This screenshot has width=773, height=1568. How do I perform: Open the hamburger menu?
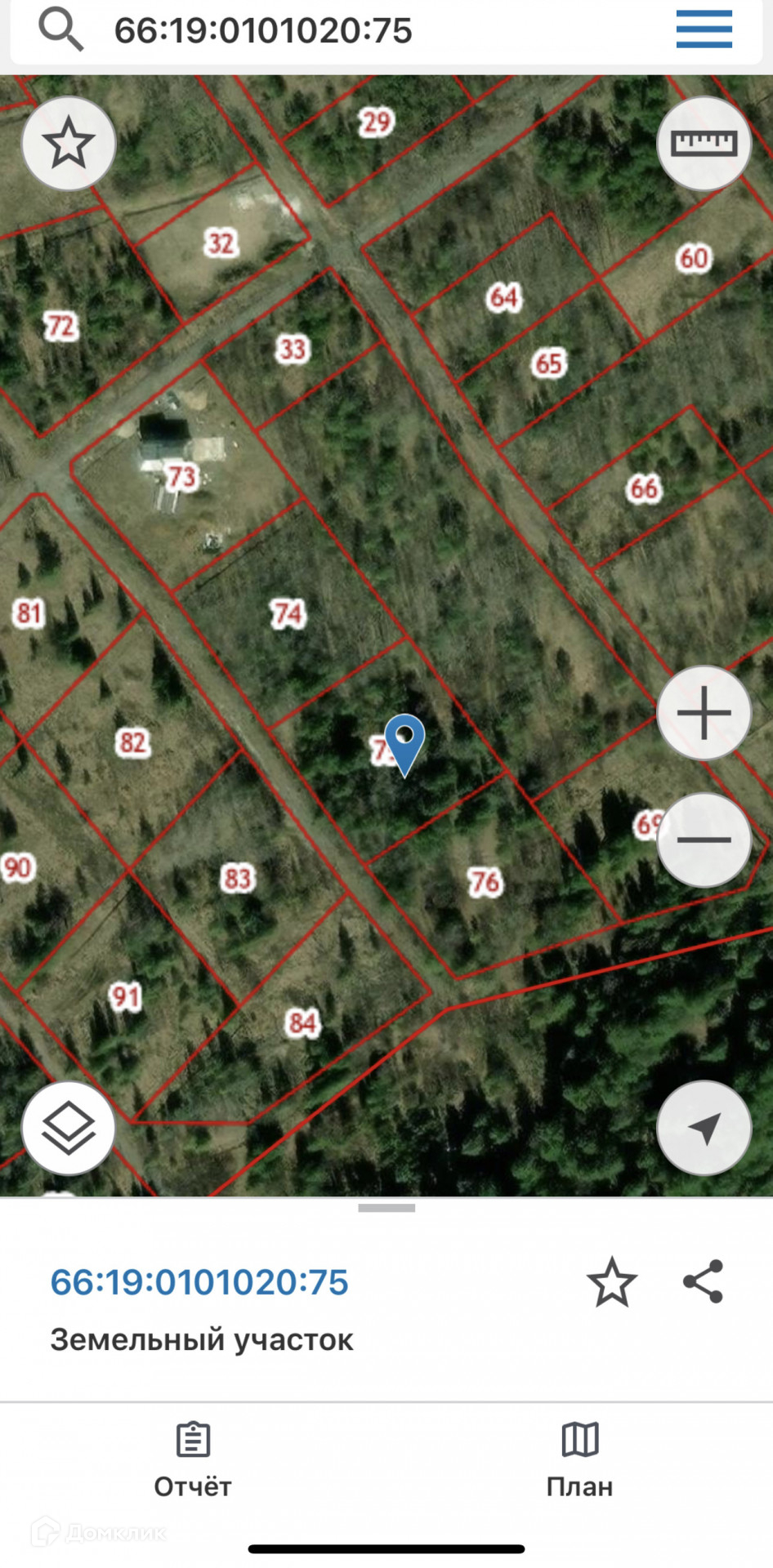(704, 30)
